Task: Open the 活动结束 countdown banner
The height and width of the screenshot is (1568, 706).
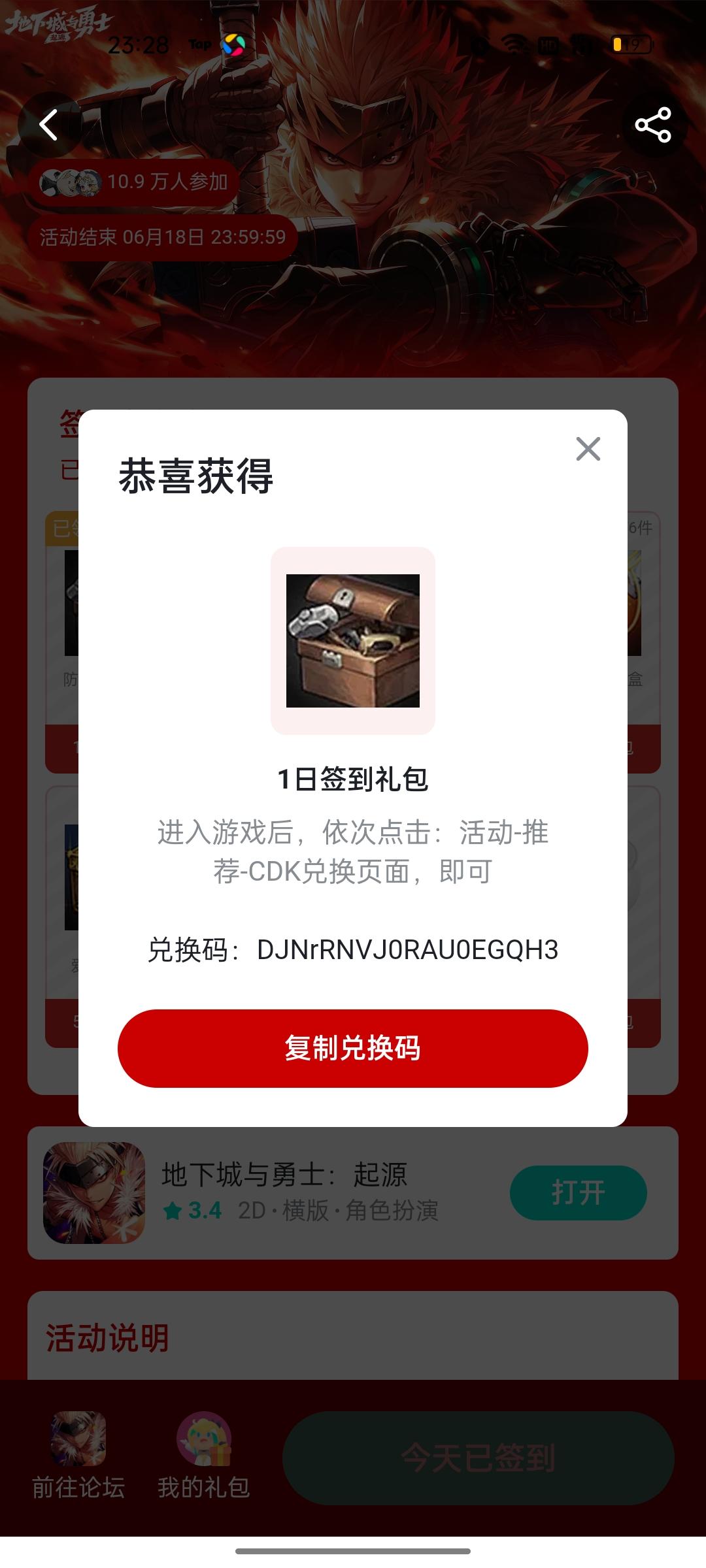Action: [x=161, y=237]
